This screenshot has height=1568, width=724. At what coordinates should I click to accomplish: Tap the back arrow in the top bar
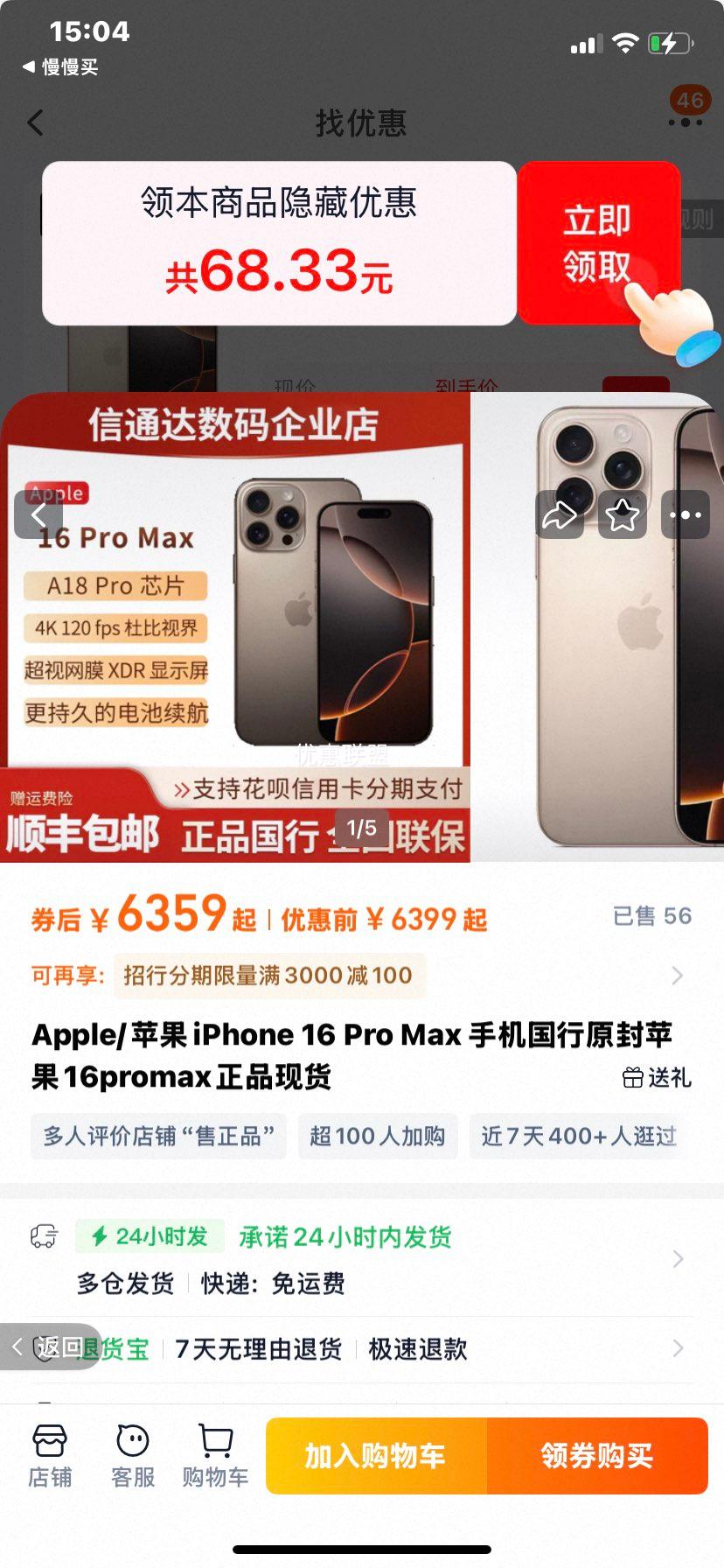[35, 122]
